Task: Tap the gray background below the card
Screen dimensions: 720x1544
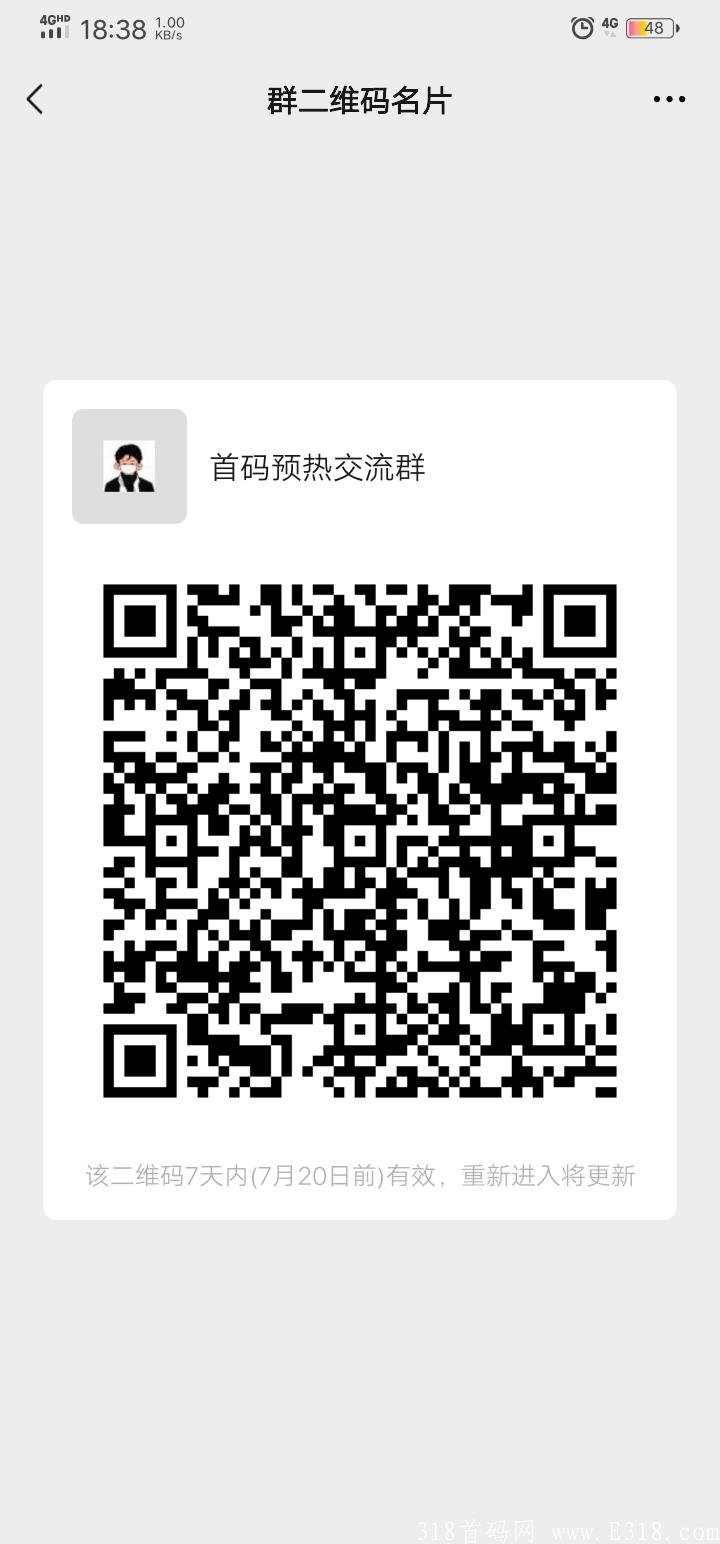Action: coord(360,1350)
